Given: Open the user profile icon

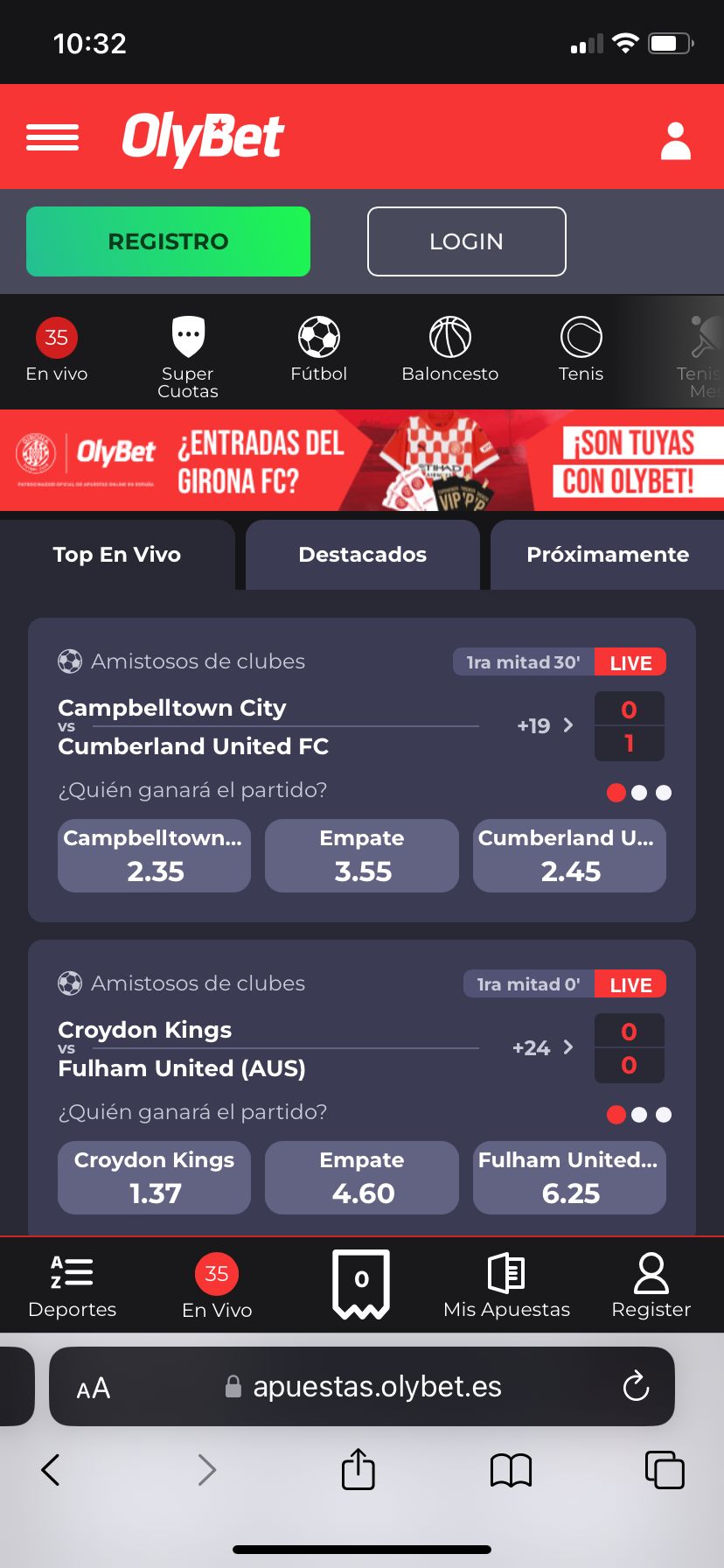Looking at the screenshot, I should click(675, 141).
